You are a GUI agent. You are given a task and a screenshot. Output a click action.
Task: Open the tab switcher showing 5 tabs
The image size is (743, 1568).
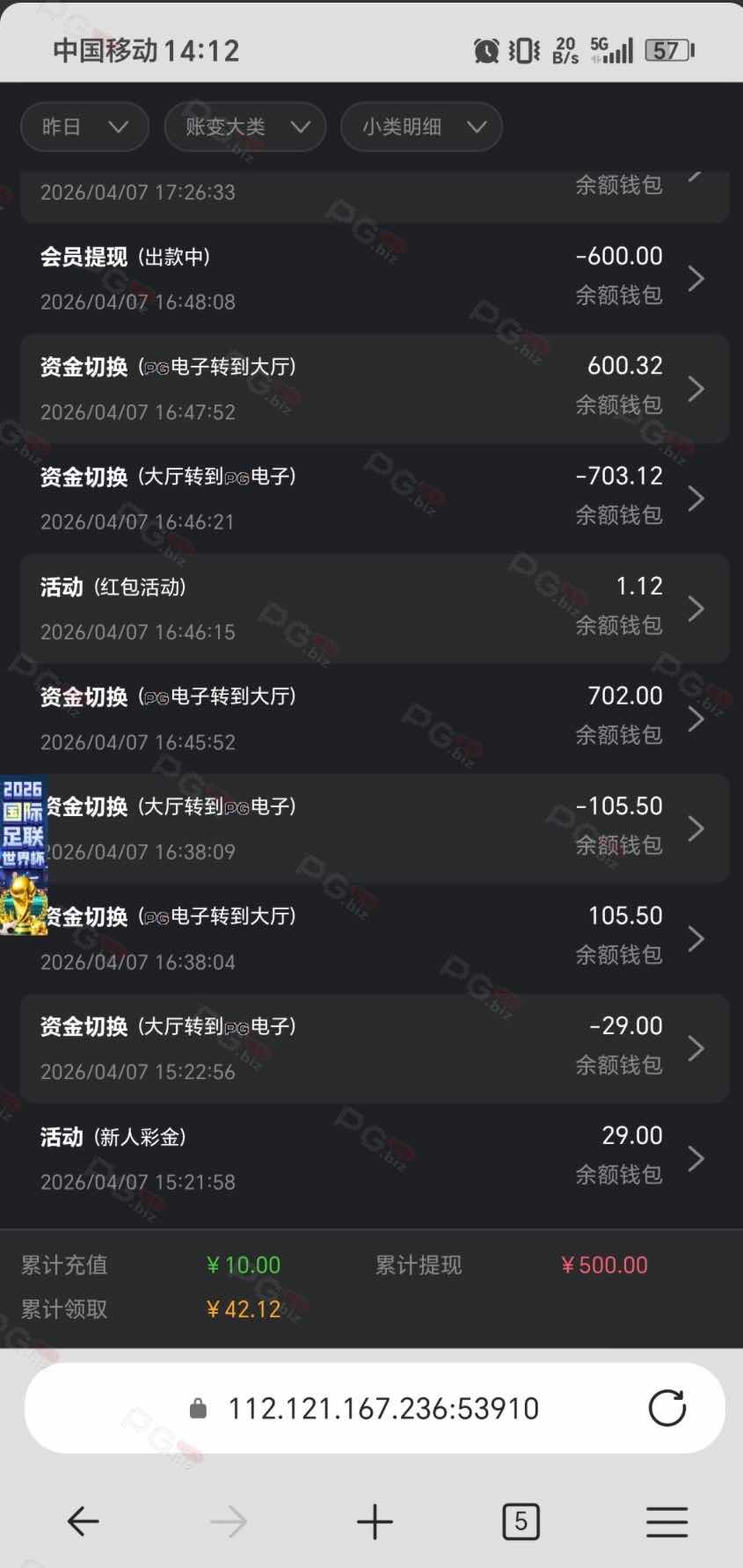[x=521, y=1521]
